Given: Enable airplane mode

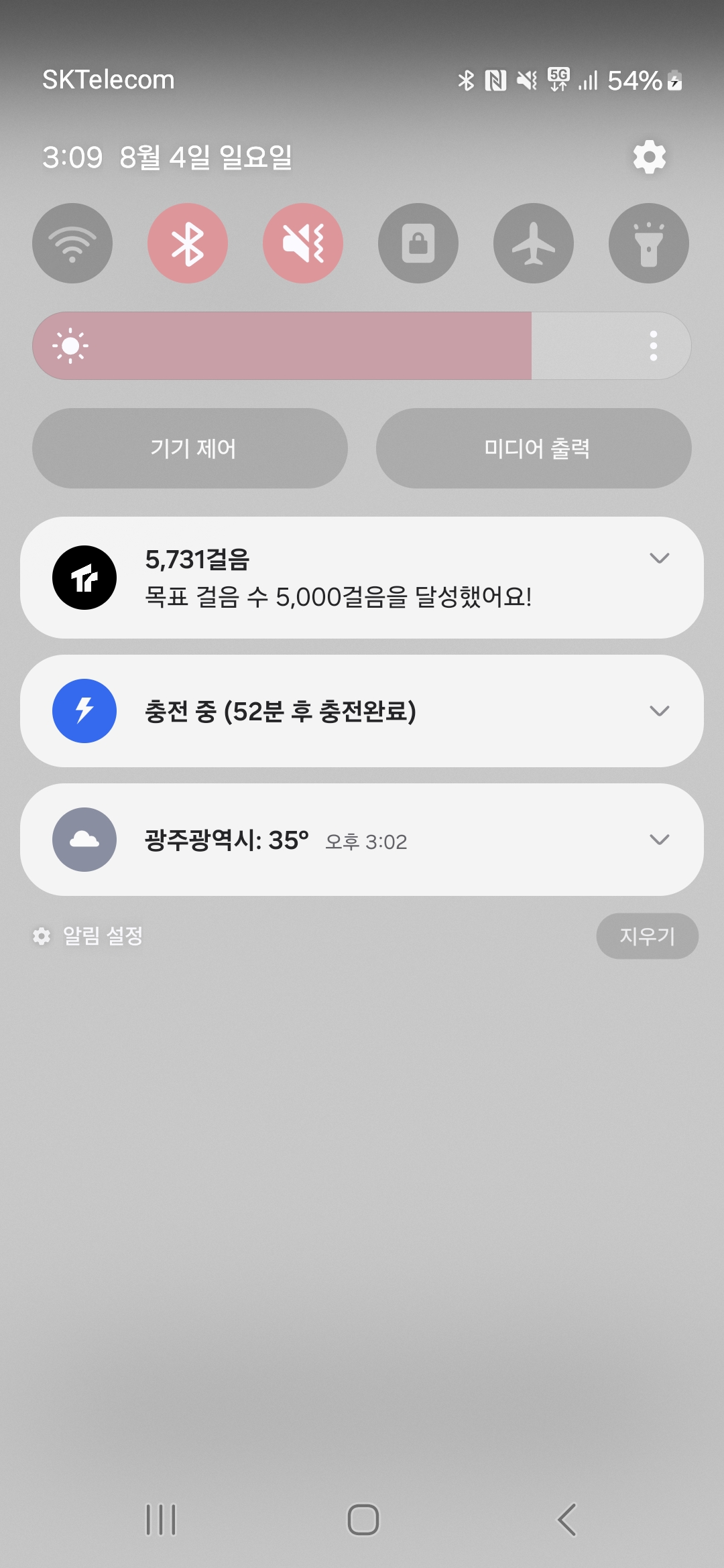Looking at the screenshot, I should click(534, 243).
